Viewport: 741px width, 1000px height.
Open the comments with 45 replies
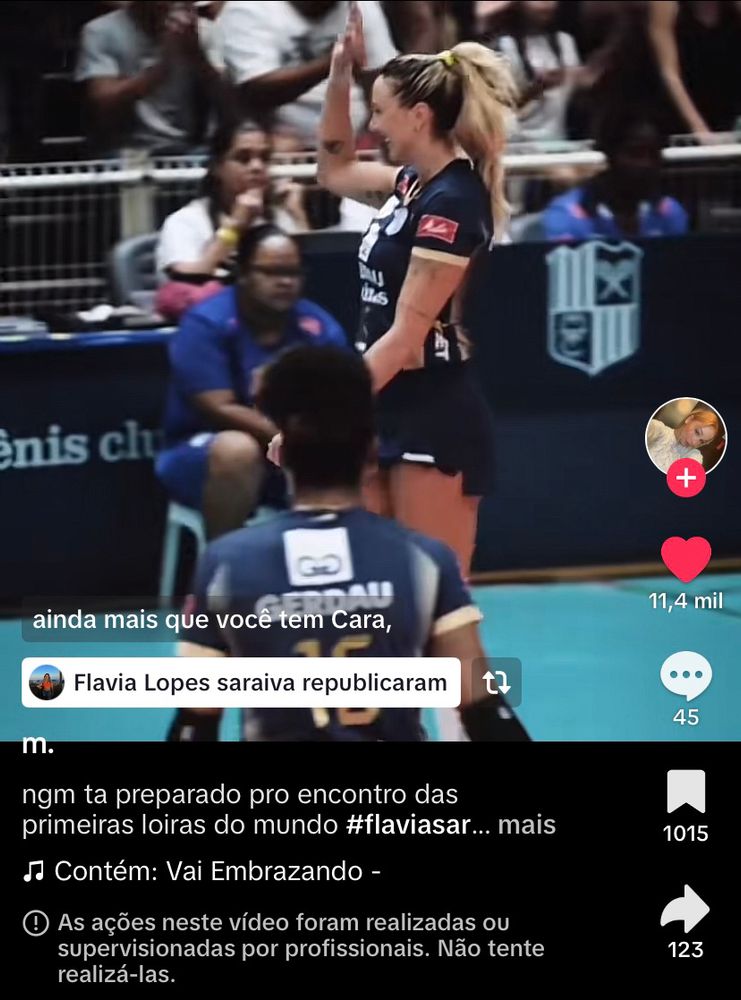point(686,677)
